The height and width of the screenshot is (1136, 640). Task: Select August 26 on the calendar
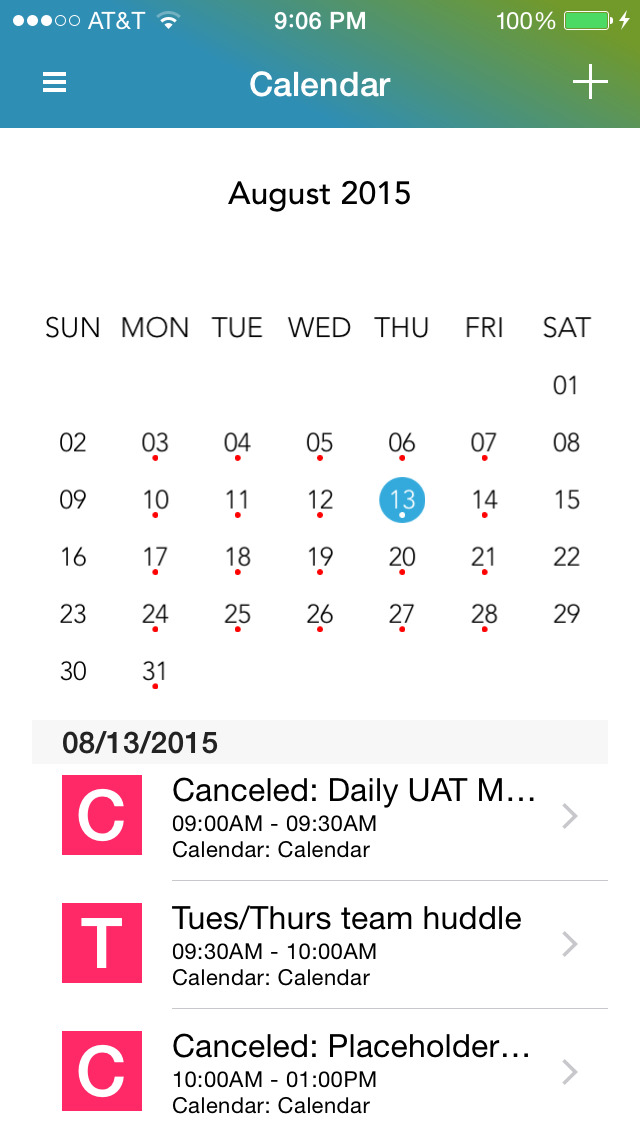point(320,614)
